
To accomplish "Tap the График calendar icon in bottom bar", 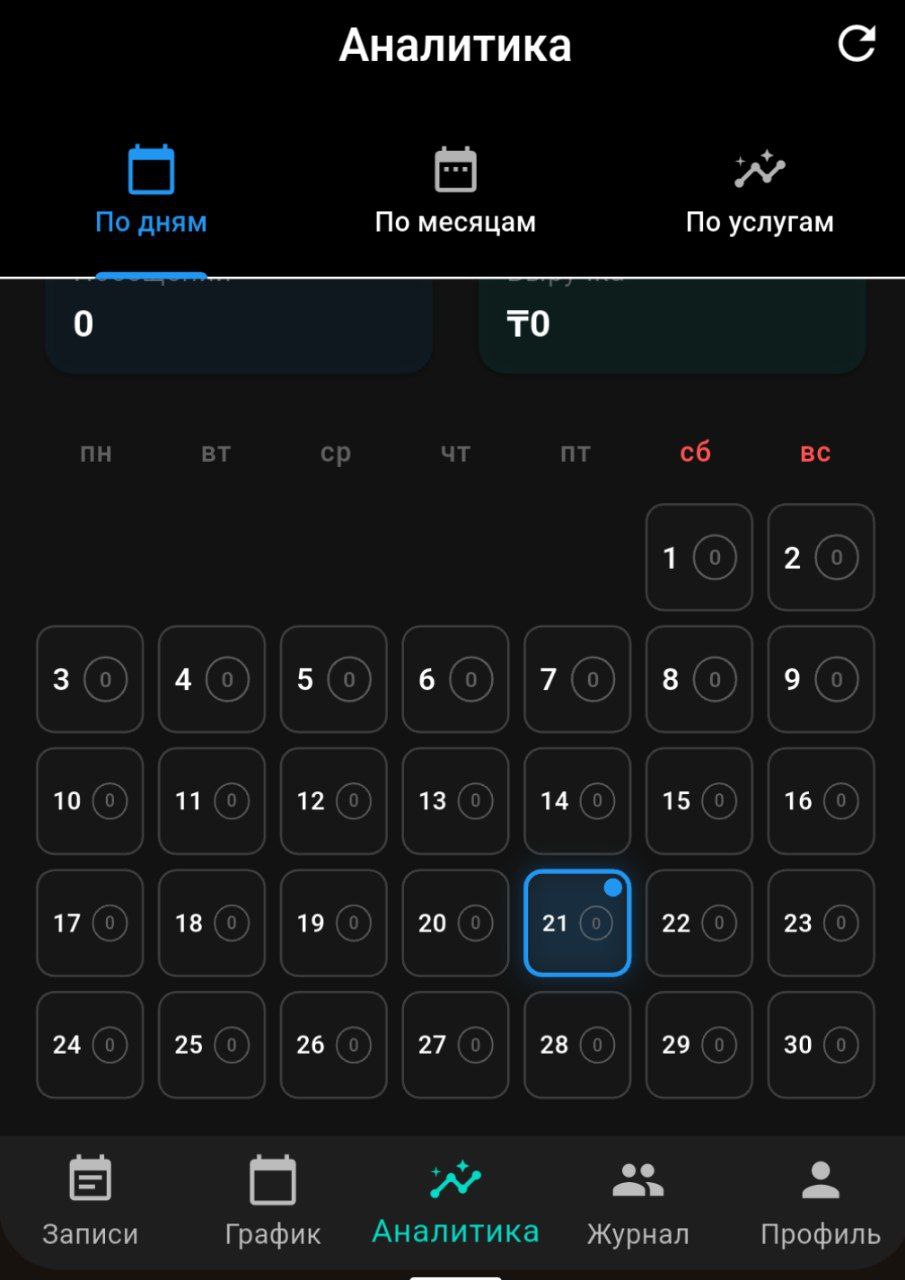I will click(272, 1180).
